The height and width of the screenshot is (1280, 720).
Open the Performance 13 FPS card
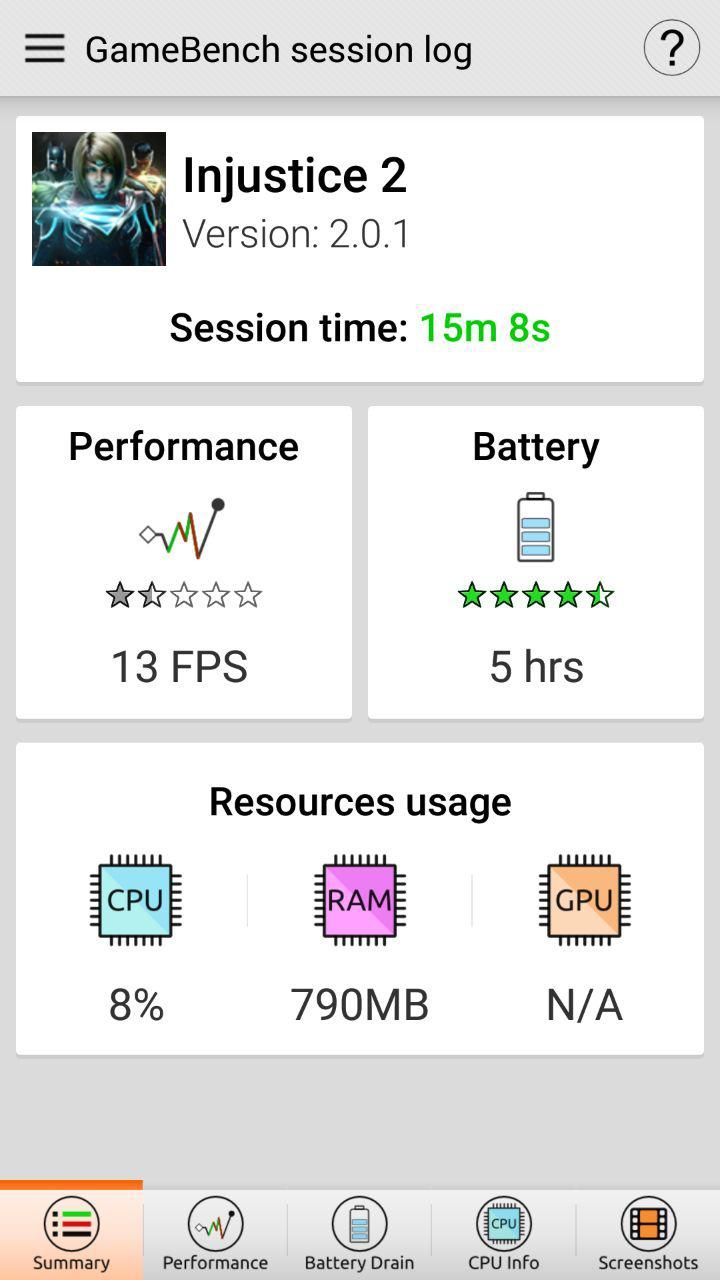pyautogui.click(x=184, y=562)
